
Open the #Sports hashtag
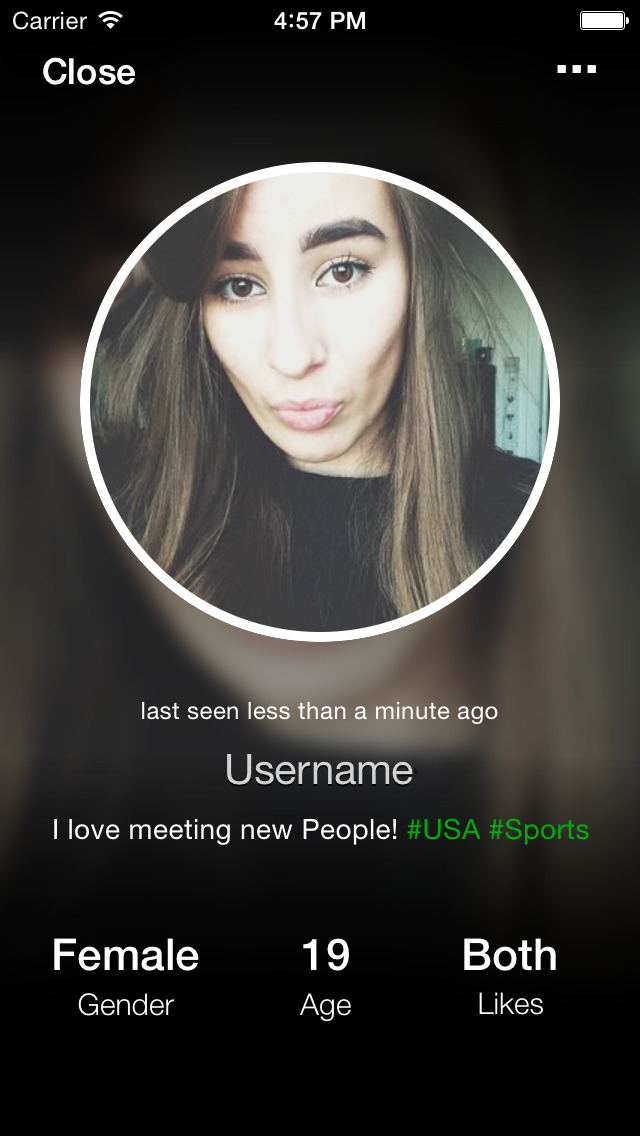[539, 830]
